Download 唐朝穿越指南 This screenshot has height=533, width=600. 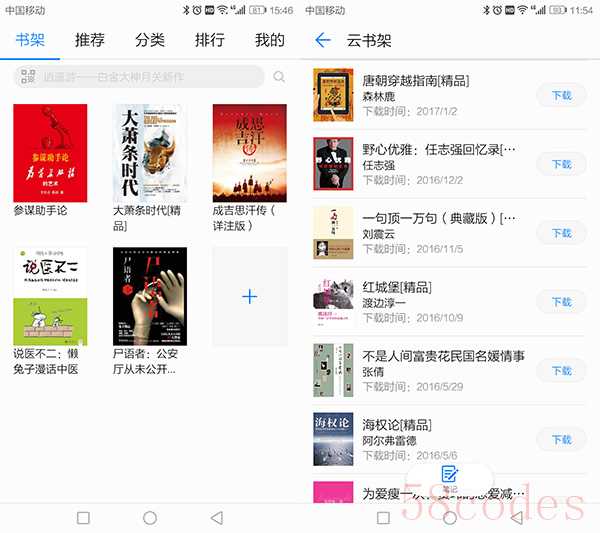pos(561,95)
